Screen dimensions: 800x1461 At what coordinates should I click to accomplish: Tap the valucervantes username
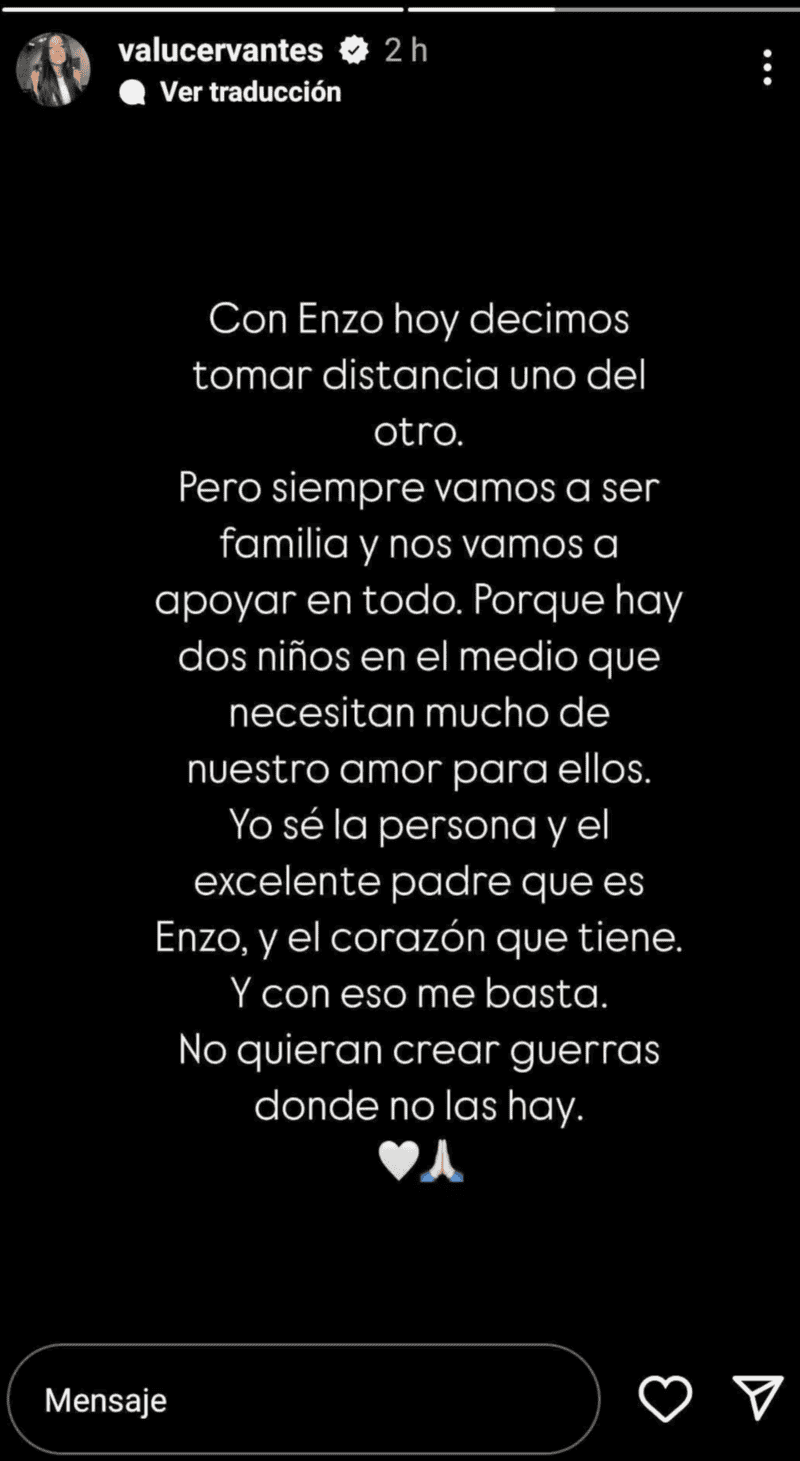click(222, 50)
